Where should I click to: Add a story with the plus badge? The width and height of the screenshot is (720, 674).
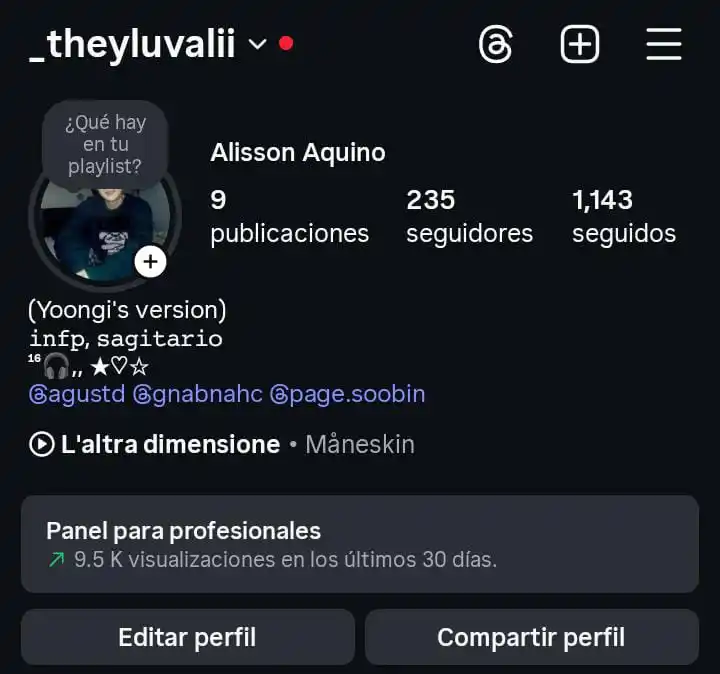(x=150, y=262)
